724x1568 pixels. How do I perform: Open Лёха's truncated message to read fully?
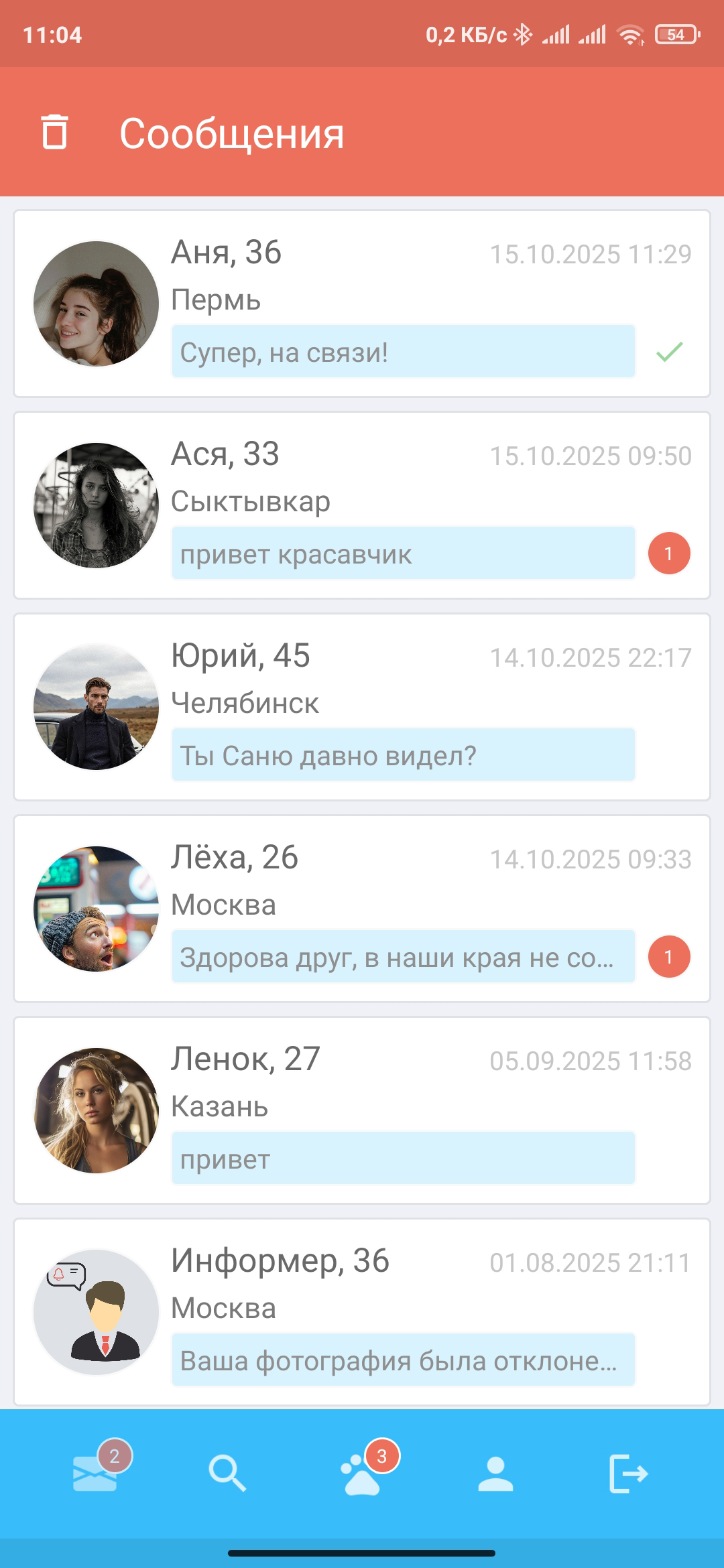[402, 957]
